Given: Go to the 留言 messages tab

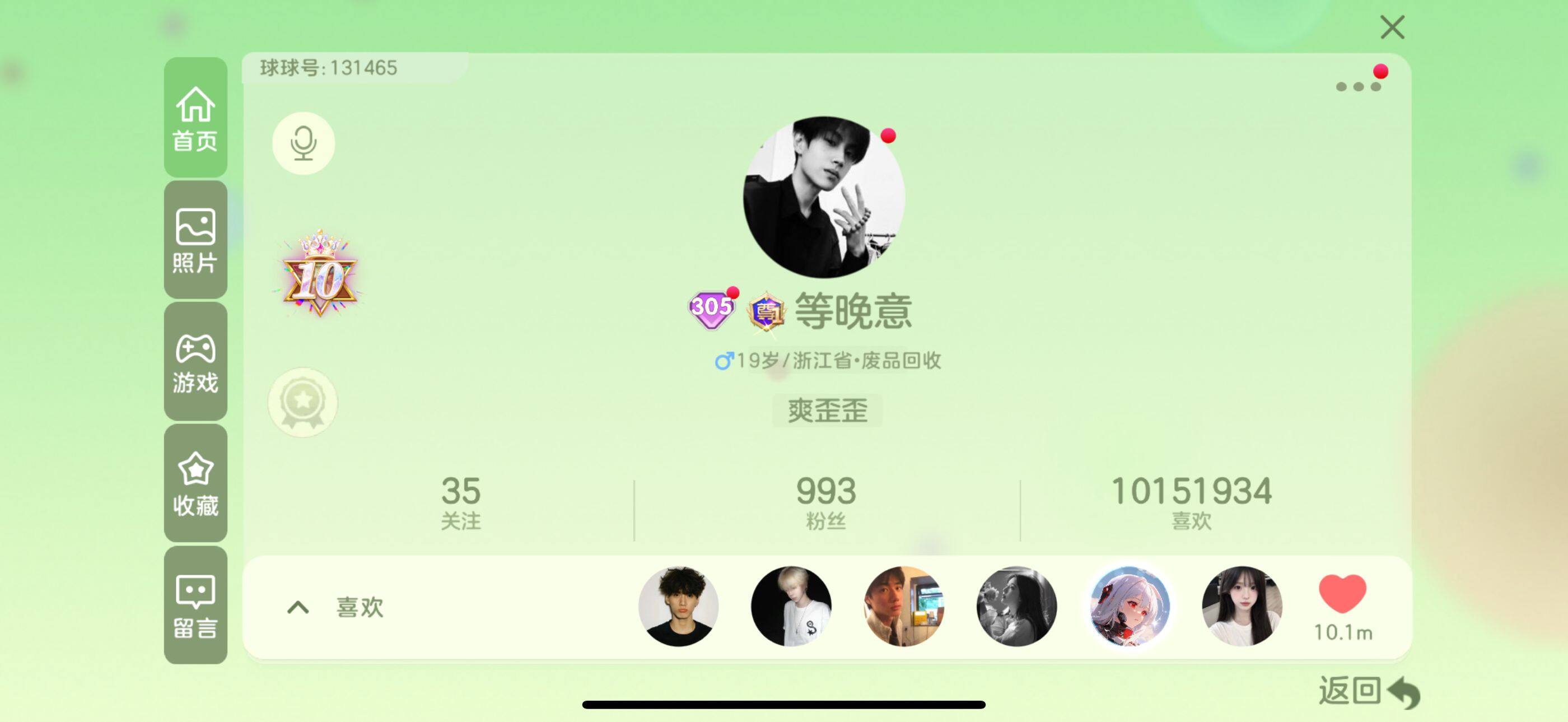Looking at the screenshot, I should [x=195, y=605].
